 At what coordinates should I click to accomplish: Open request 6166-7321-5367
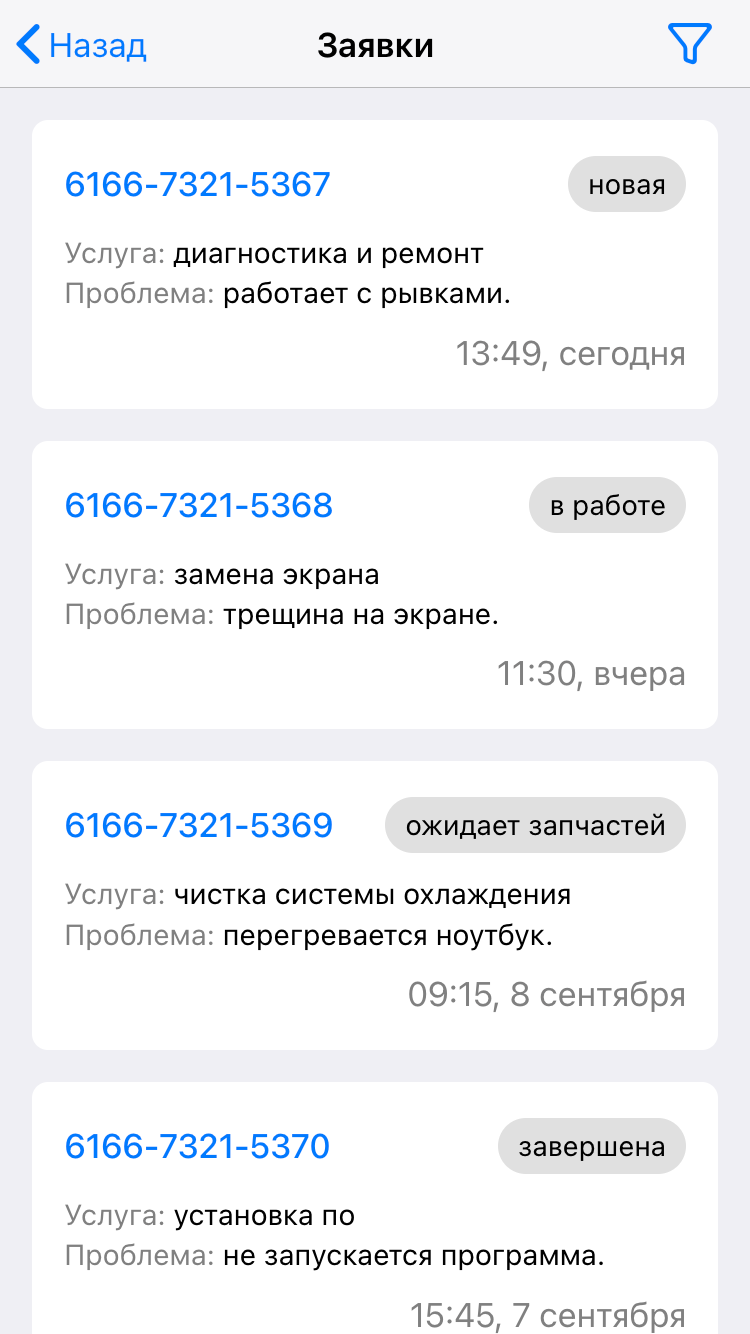coord(198,185)
